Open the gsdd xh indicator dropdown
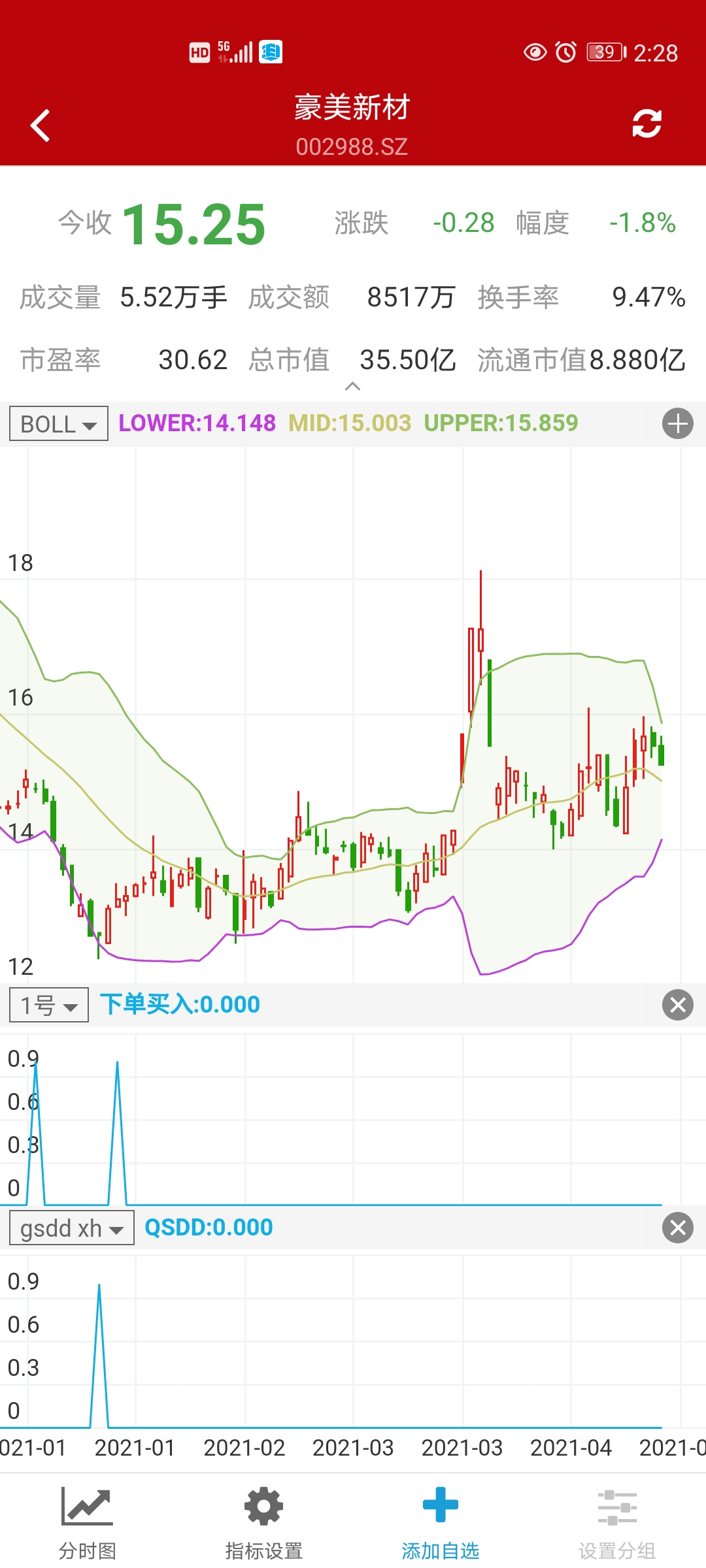The height and width of the screenshot is (1568, 706). (x=71, y=1228)
